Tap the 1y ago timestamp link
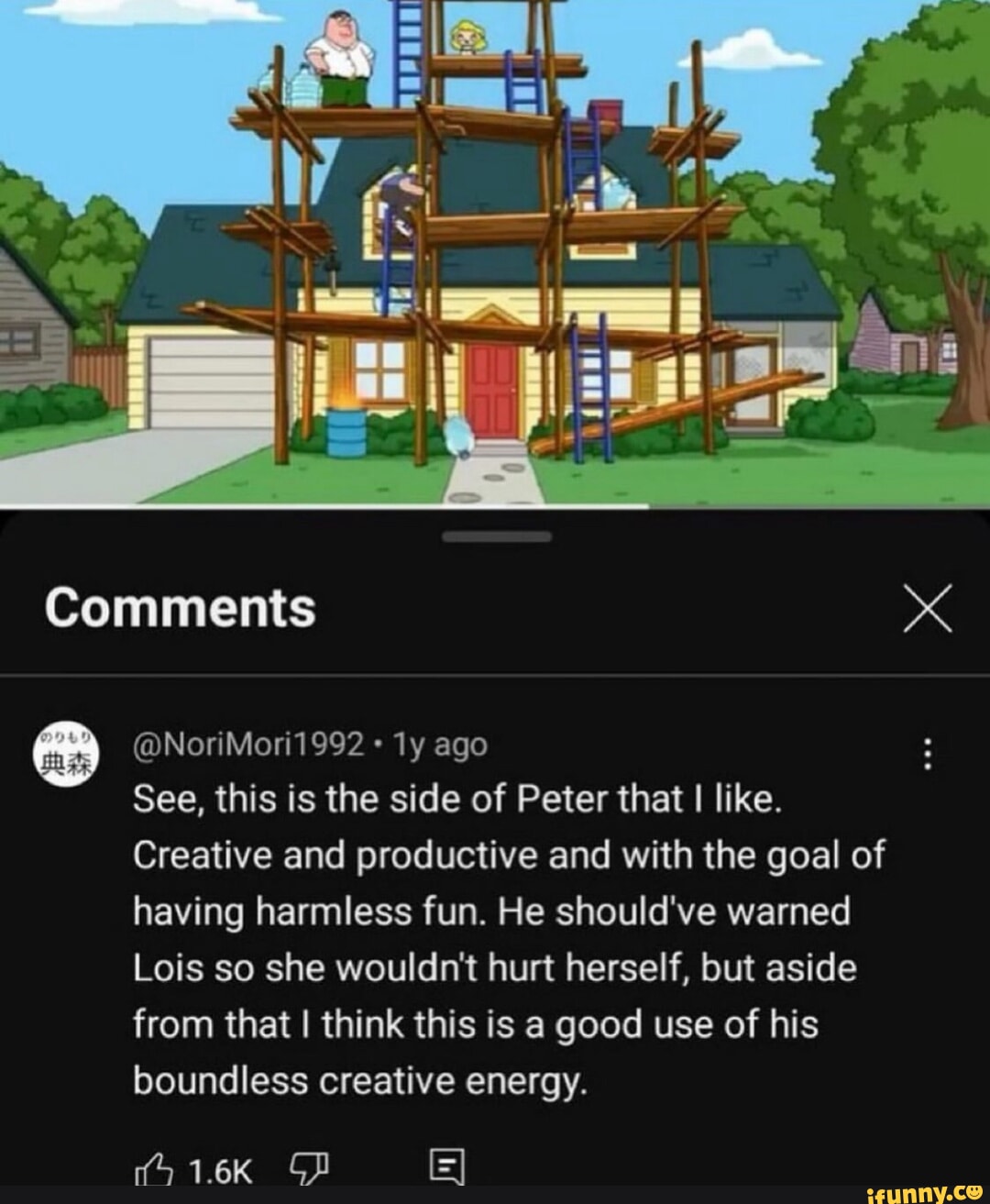Viewport: 990px width, 1204px height. point(443,746)
